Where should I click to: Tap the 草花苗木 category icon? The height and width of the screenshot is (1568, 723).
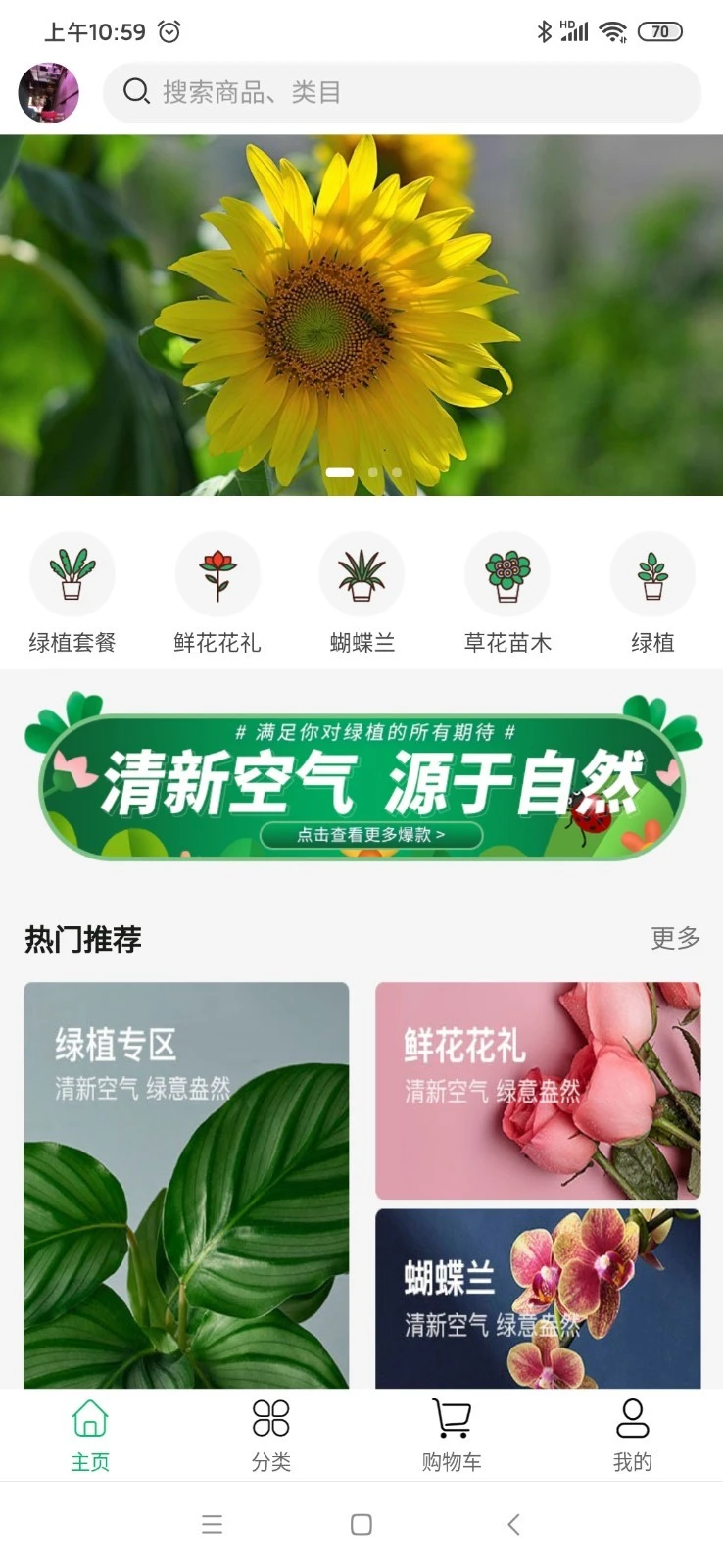(x=506, y=574)
